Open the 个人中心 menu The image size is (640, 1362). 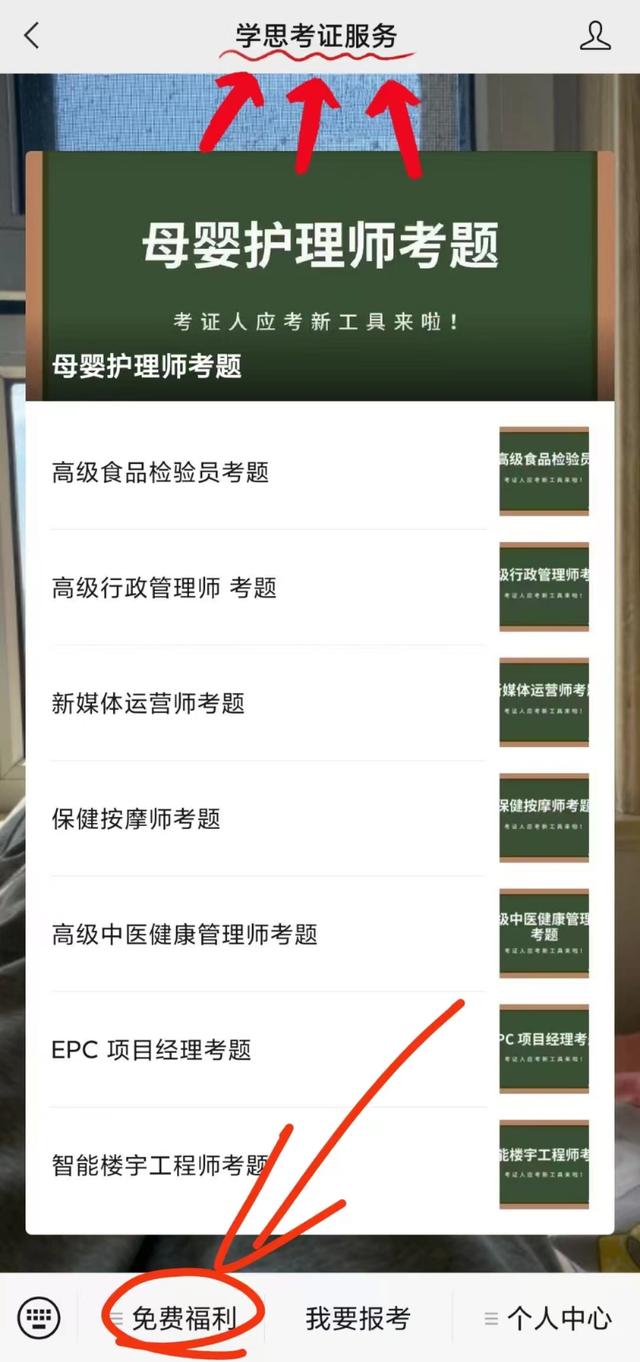547,1318
